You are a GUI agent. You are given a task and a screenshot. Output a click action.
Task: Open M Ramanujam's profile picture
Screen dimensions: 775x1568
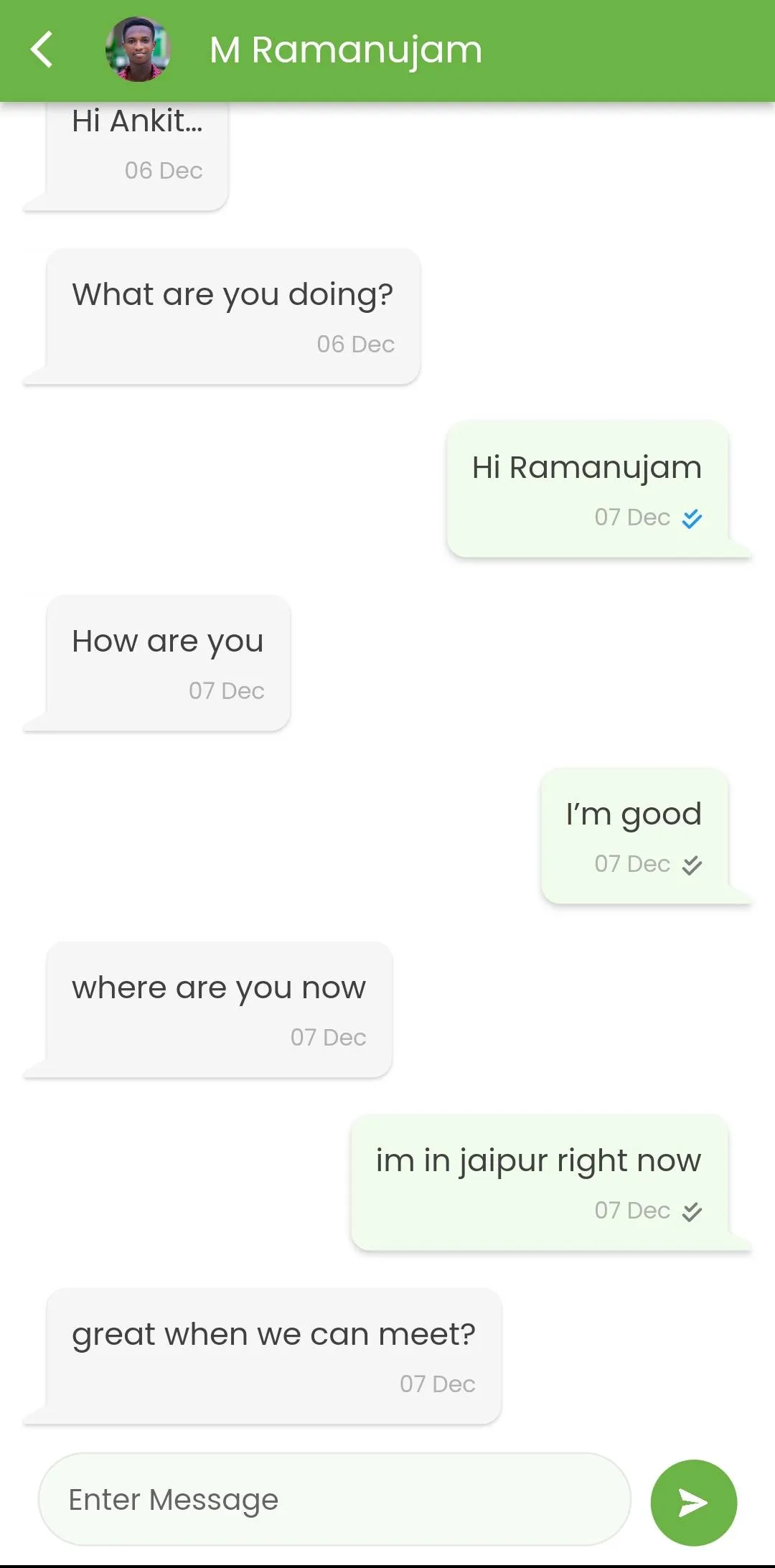[x=138, y=50]
